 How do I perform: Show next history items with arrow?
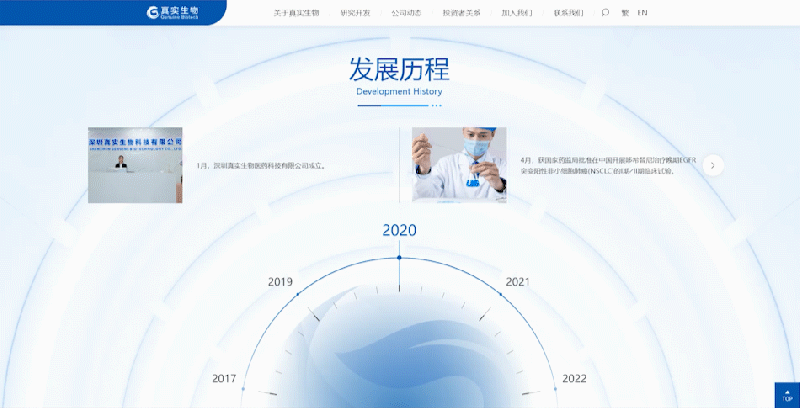[713, 165]
